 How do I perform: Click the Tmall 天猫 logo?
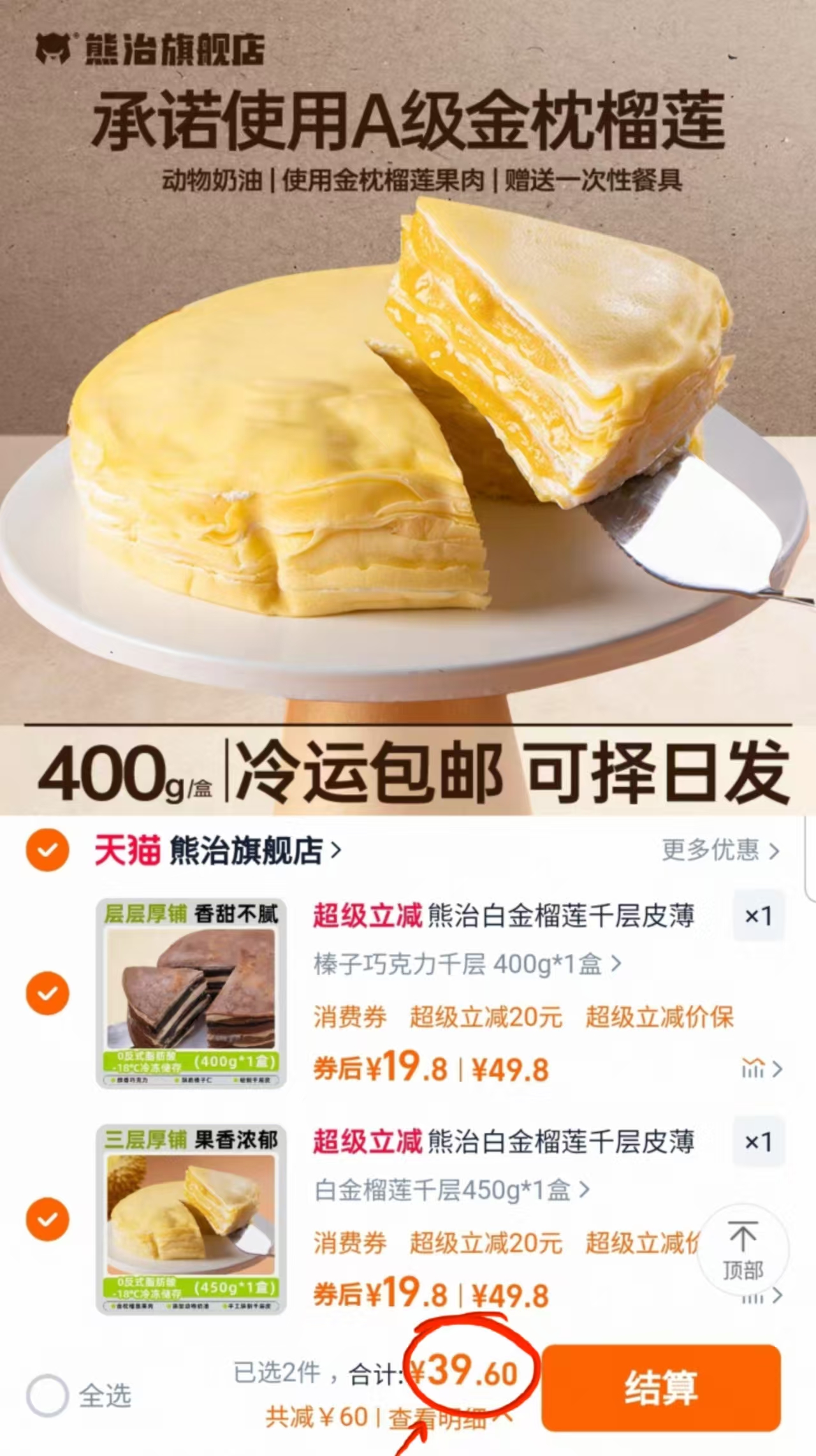pos(127,851)
